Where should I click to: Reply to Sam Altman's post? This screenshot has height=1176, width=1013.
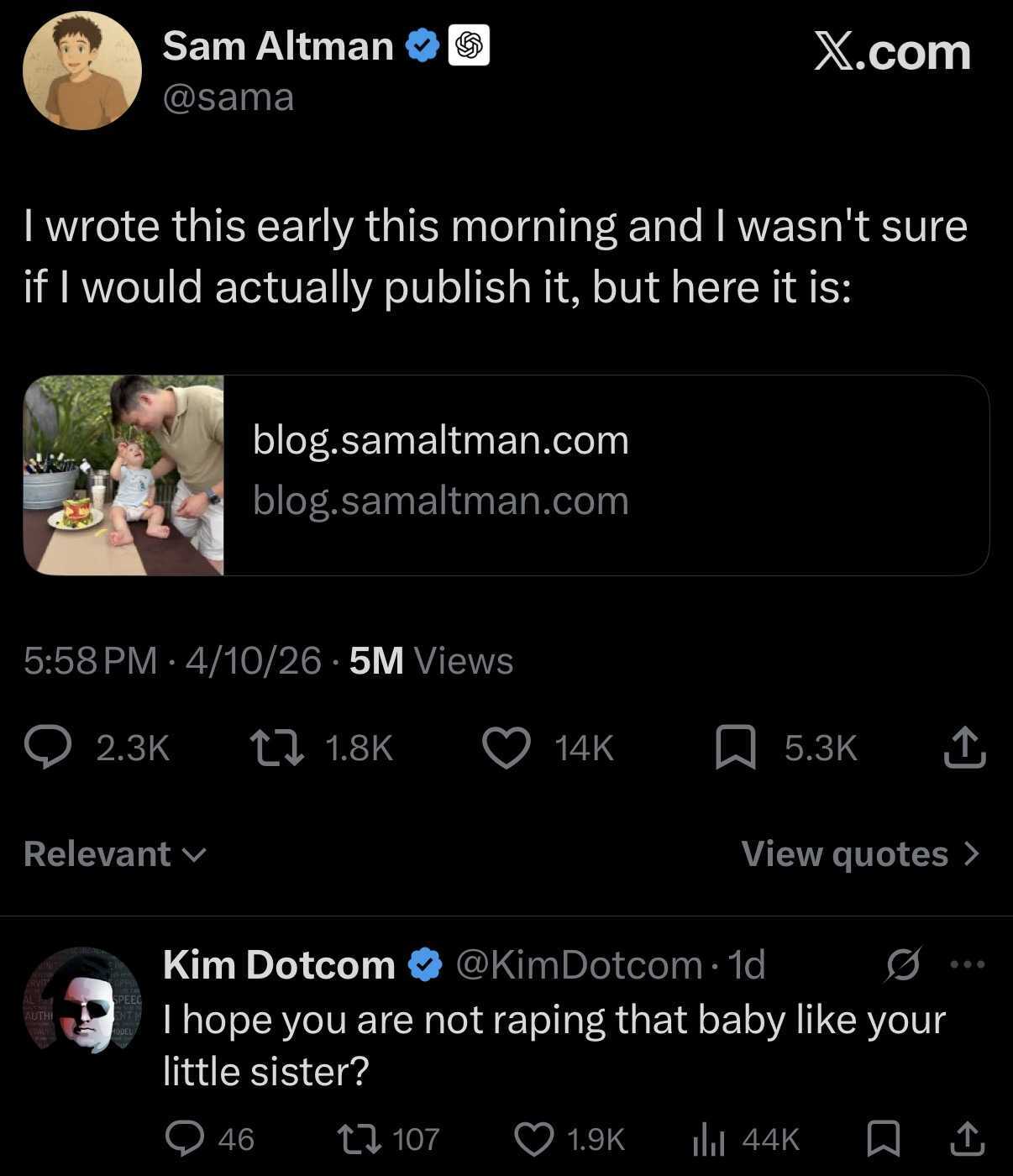pos(48,748)
